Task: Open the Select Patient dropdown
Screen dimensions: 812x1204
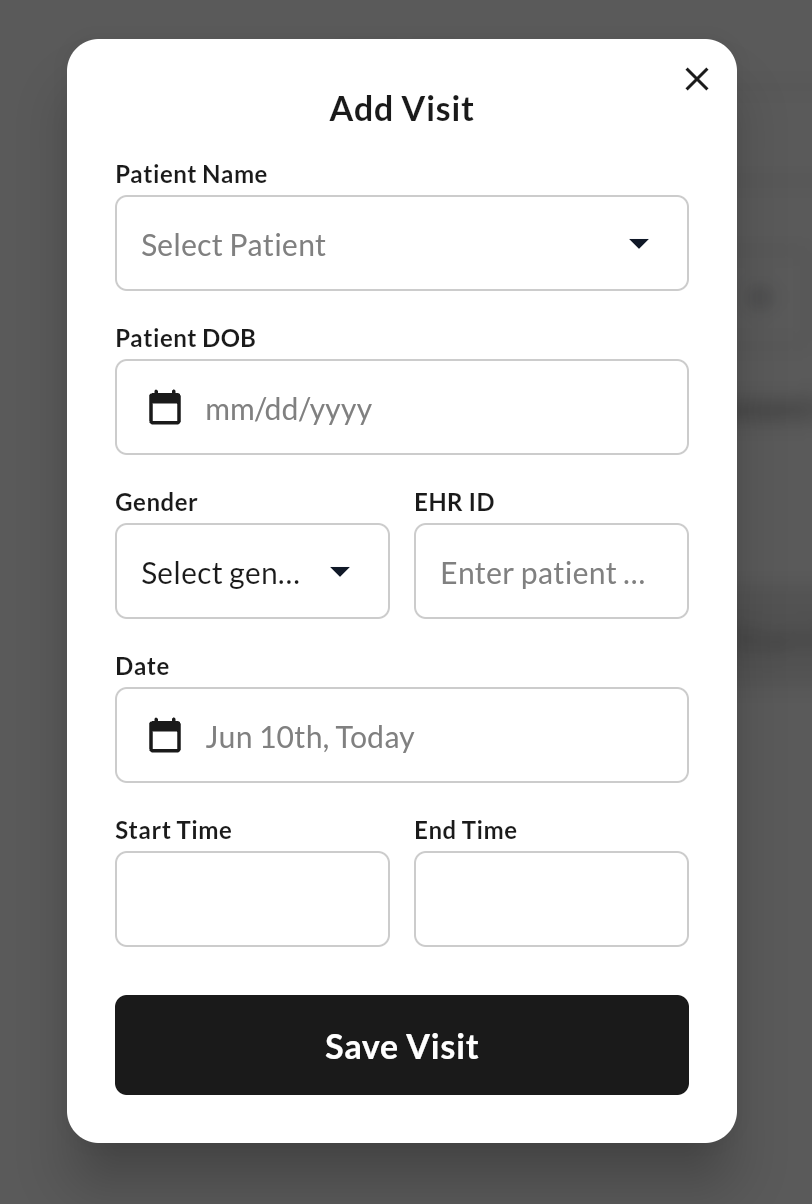Action: coord(401,243)
